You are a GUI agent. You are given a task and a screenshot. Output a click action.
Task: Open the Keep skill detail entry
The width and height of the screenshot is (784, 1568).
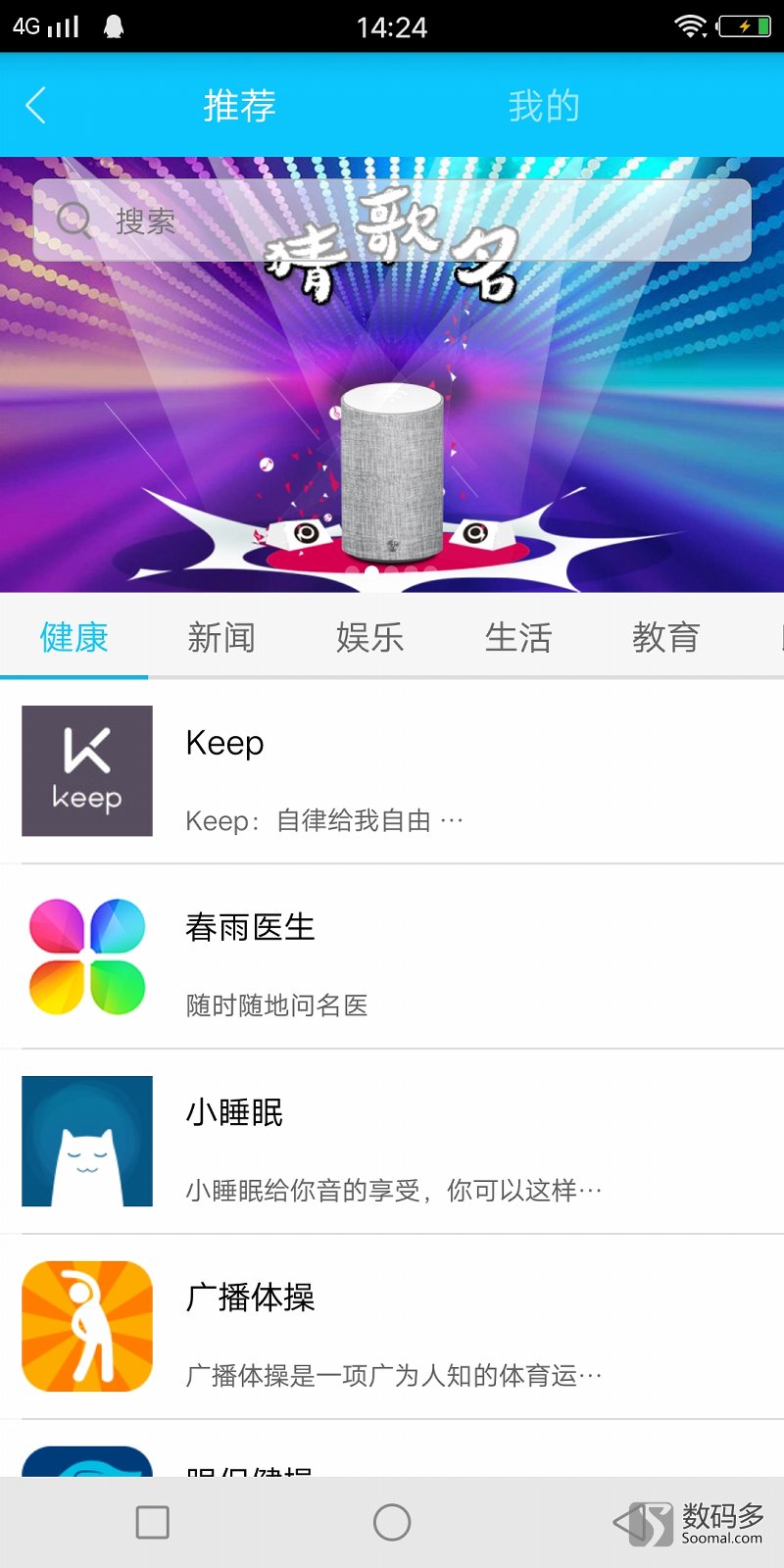392,774
